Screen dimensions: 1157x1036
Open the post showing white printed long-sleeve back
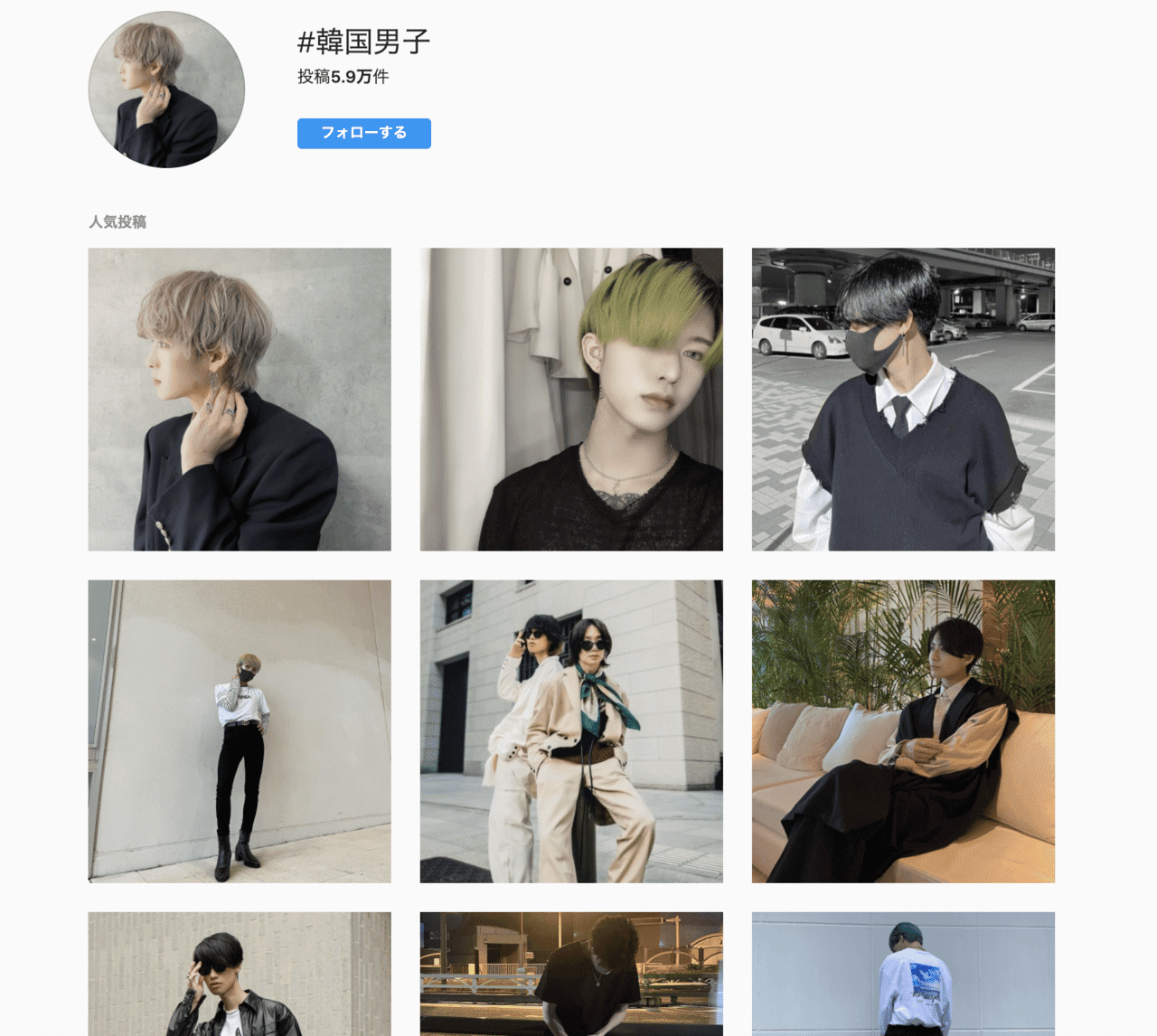coord(903,974)
